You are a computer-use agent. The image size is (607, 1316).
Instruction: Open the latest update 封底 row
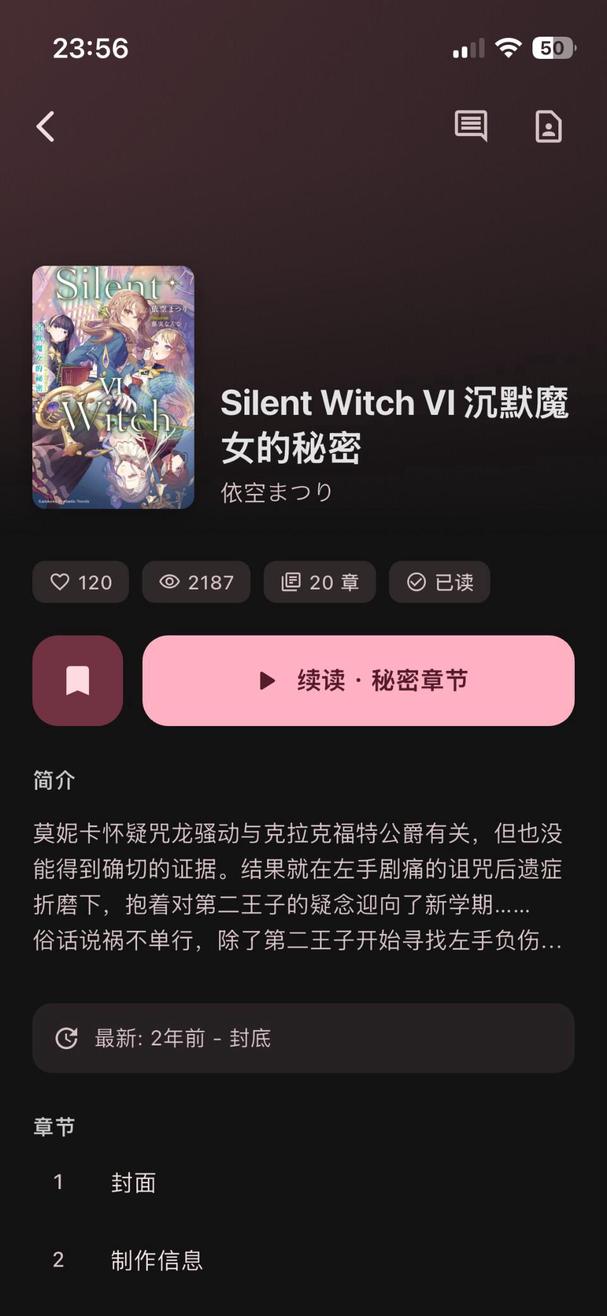(x=303, y=1038)
